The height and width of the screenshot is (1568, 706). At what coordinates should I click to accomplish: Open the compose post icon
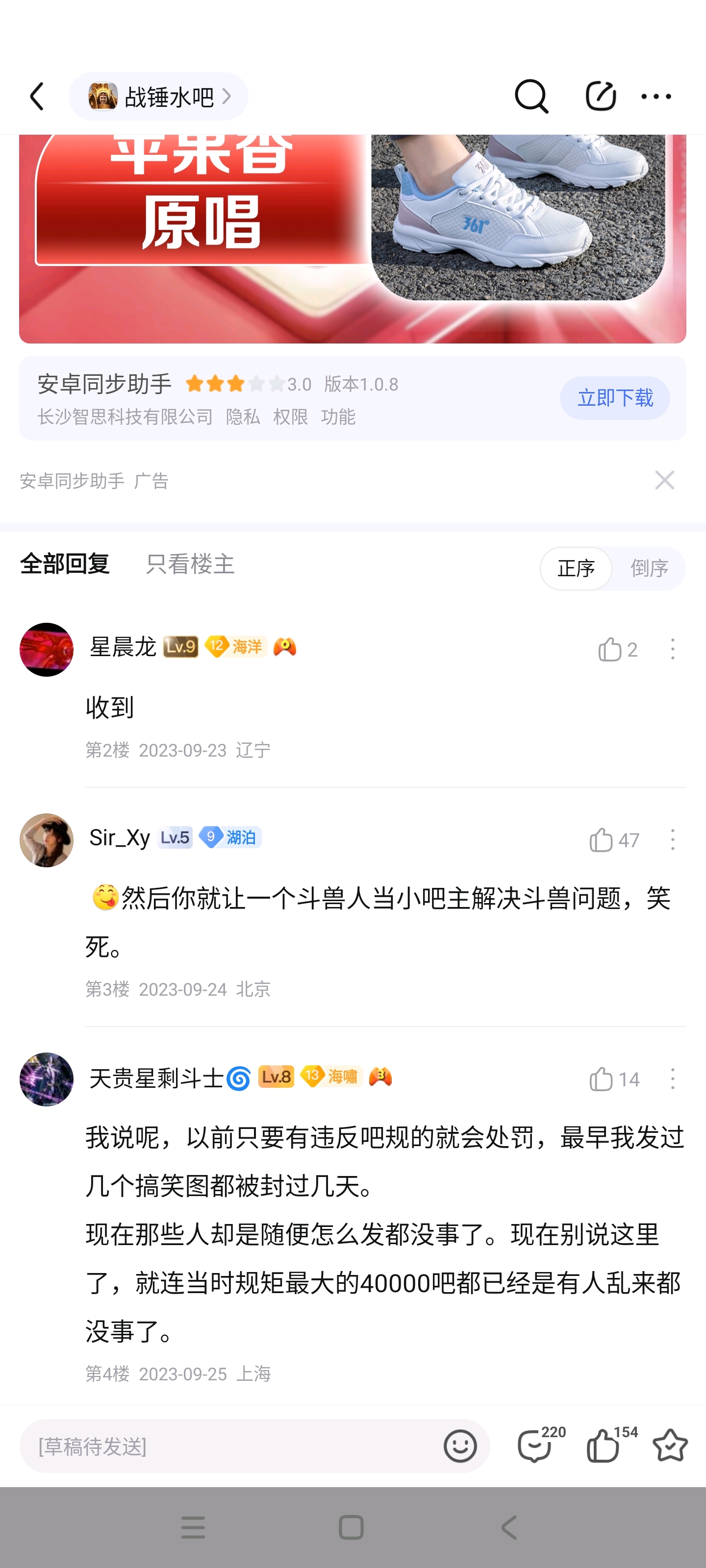tap(600, 97)
